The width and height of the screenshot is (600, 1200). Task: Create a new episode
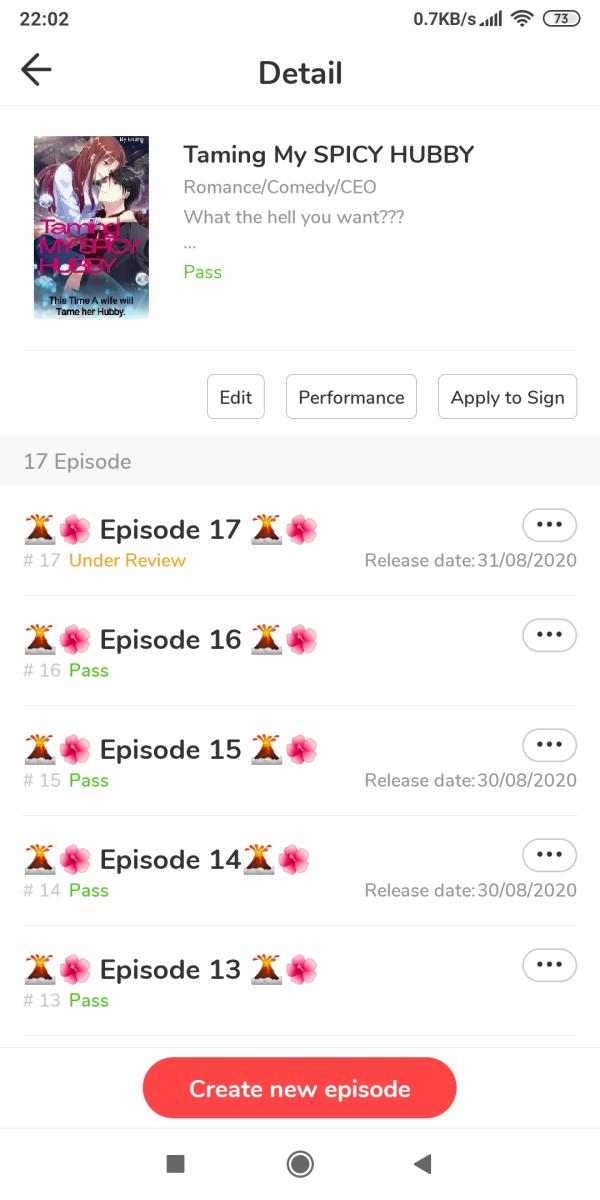click(x=299, y=1088)
